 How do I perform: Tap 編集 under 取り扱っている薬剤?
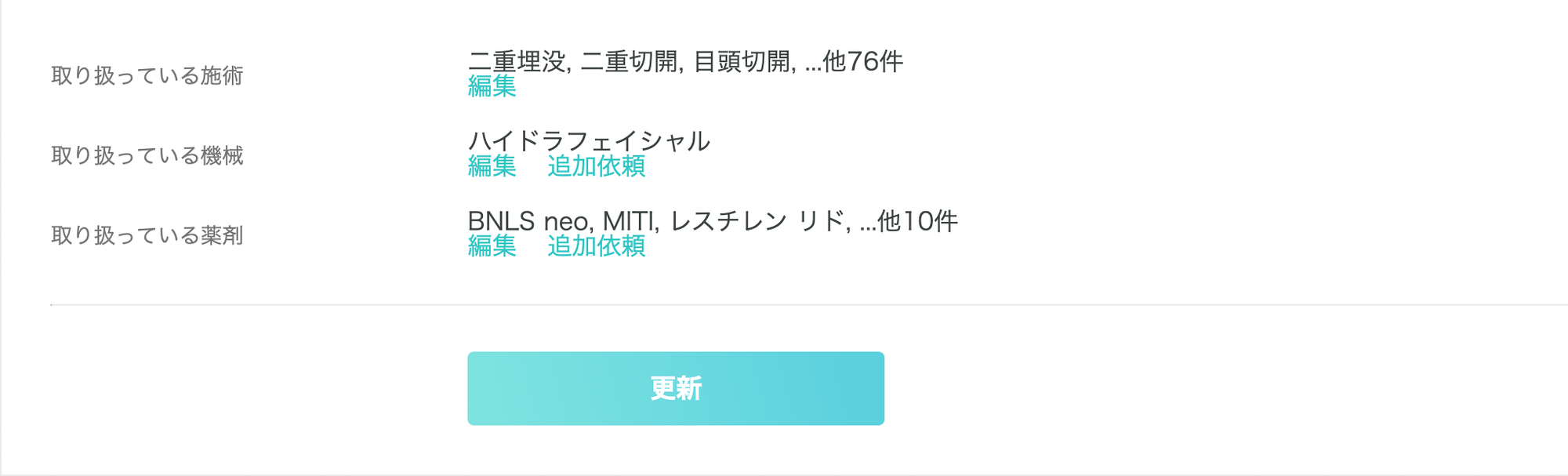[492, 246]
